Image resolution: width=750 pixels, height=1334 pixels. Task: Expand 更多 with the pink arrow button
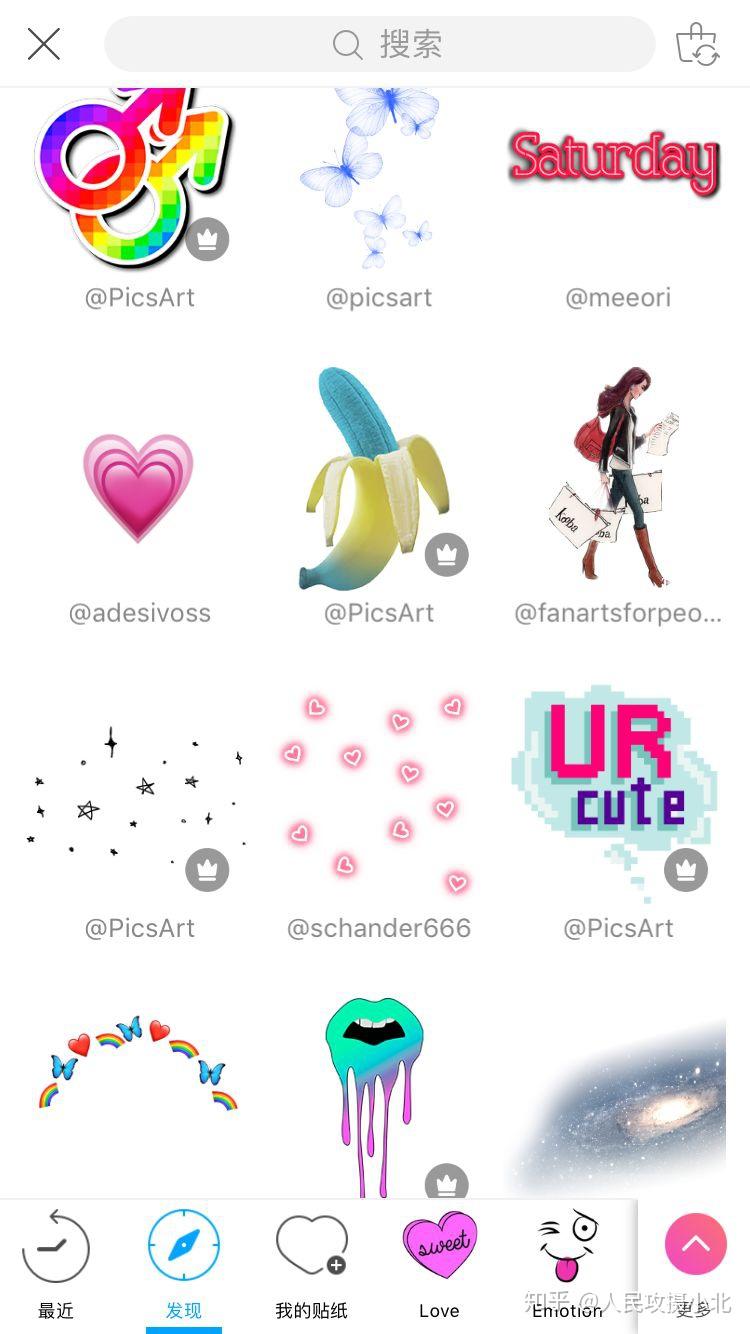(x=695, y=1245)
